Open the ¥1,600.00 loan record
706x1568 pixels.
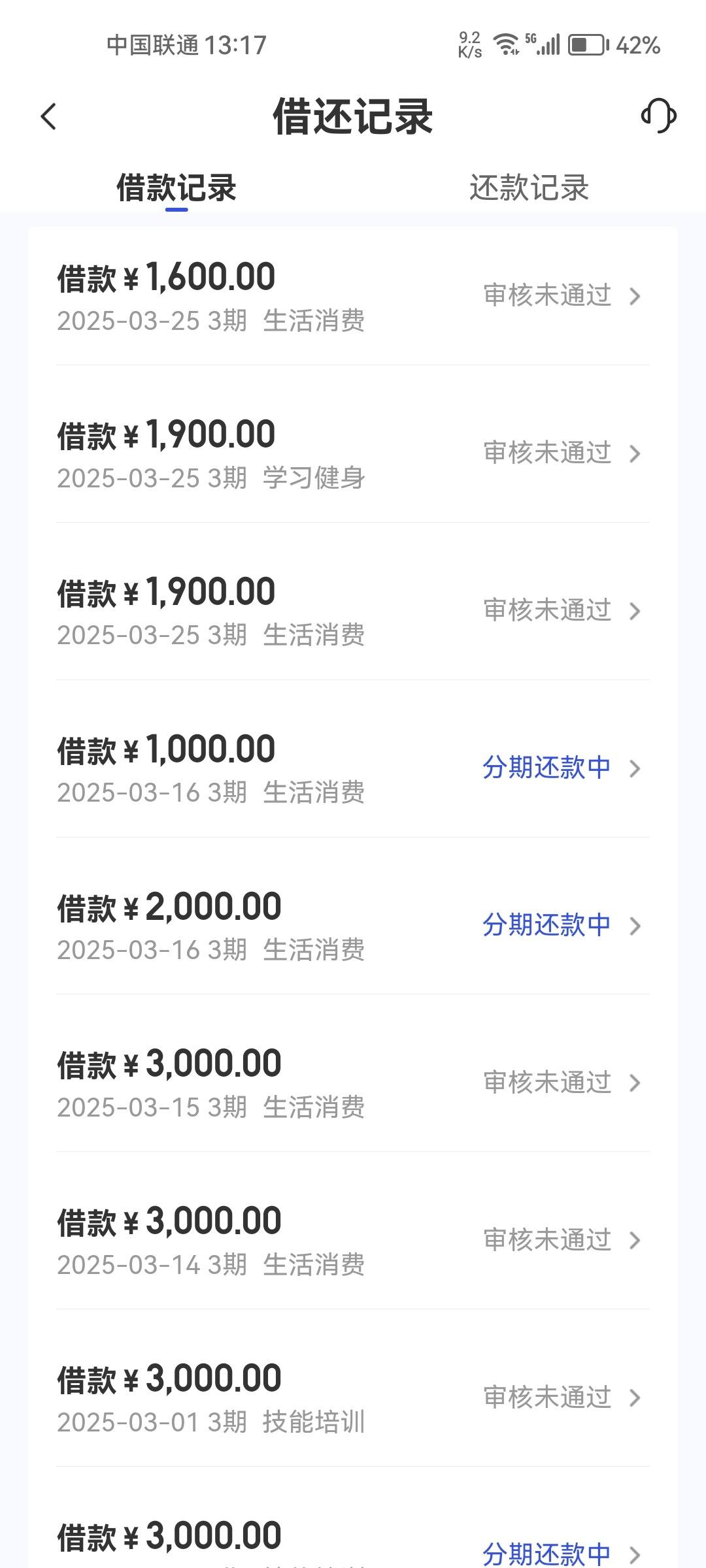(x=353, y=296)
